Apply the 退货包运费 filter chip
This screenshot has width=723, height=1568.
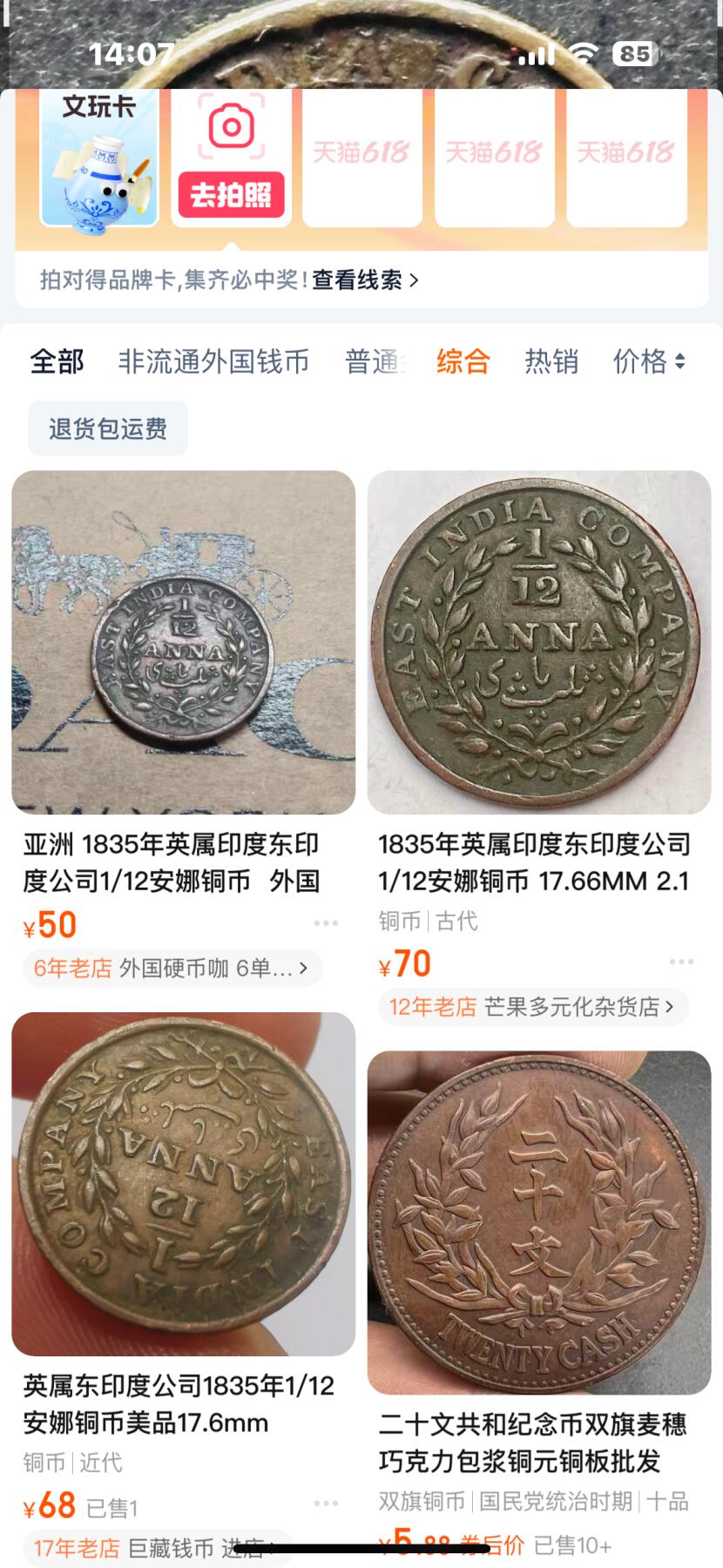tap(108, 429)
